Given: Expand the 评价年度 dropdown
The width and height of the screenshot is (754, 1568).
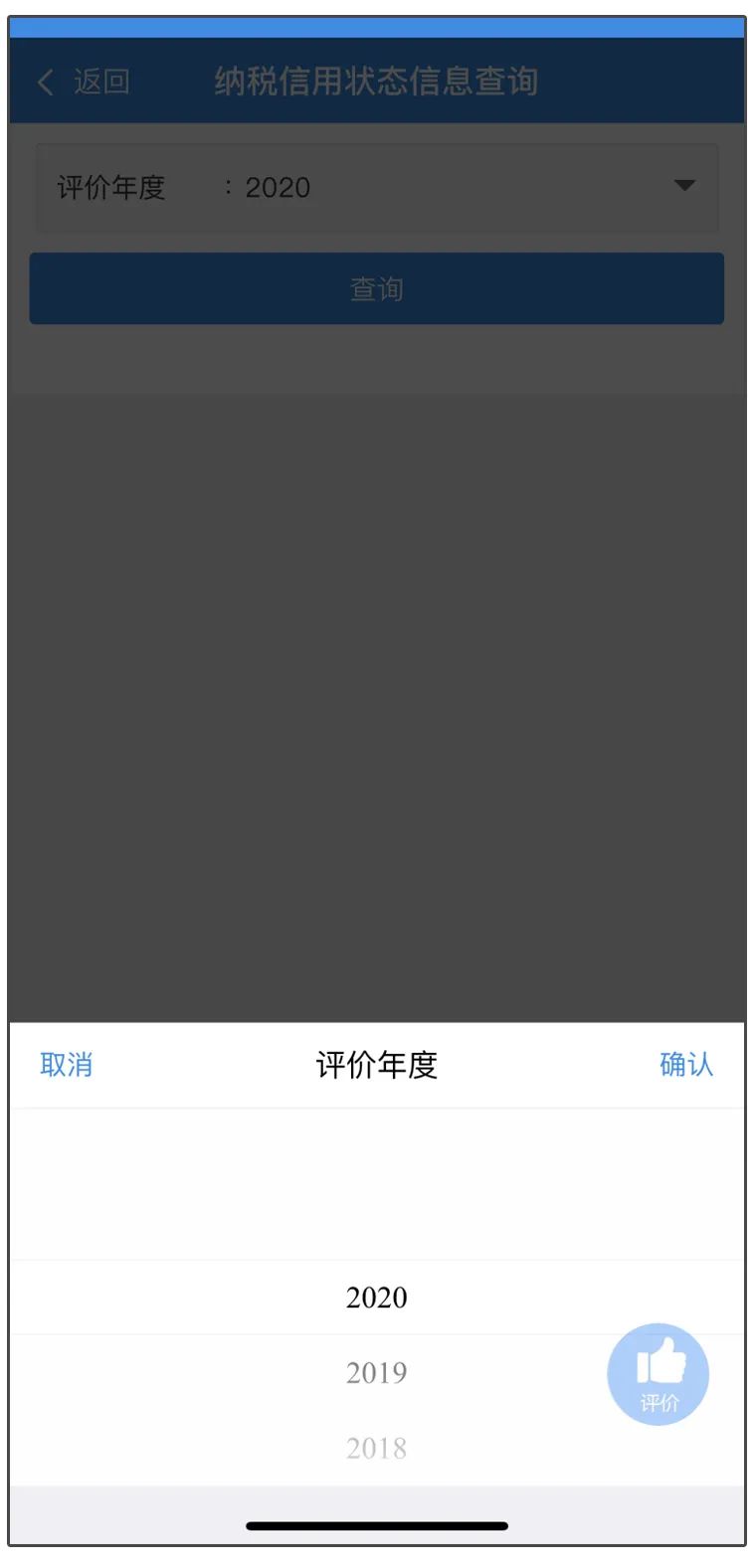Looking at the screenshot, I should pos(377,187).
